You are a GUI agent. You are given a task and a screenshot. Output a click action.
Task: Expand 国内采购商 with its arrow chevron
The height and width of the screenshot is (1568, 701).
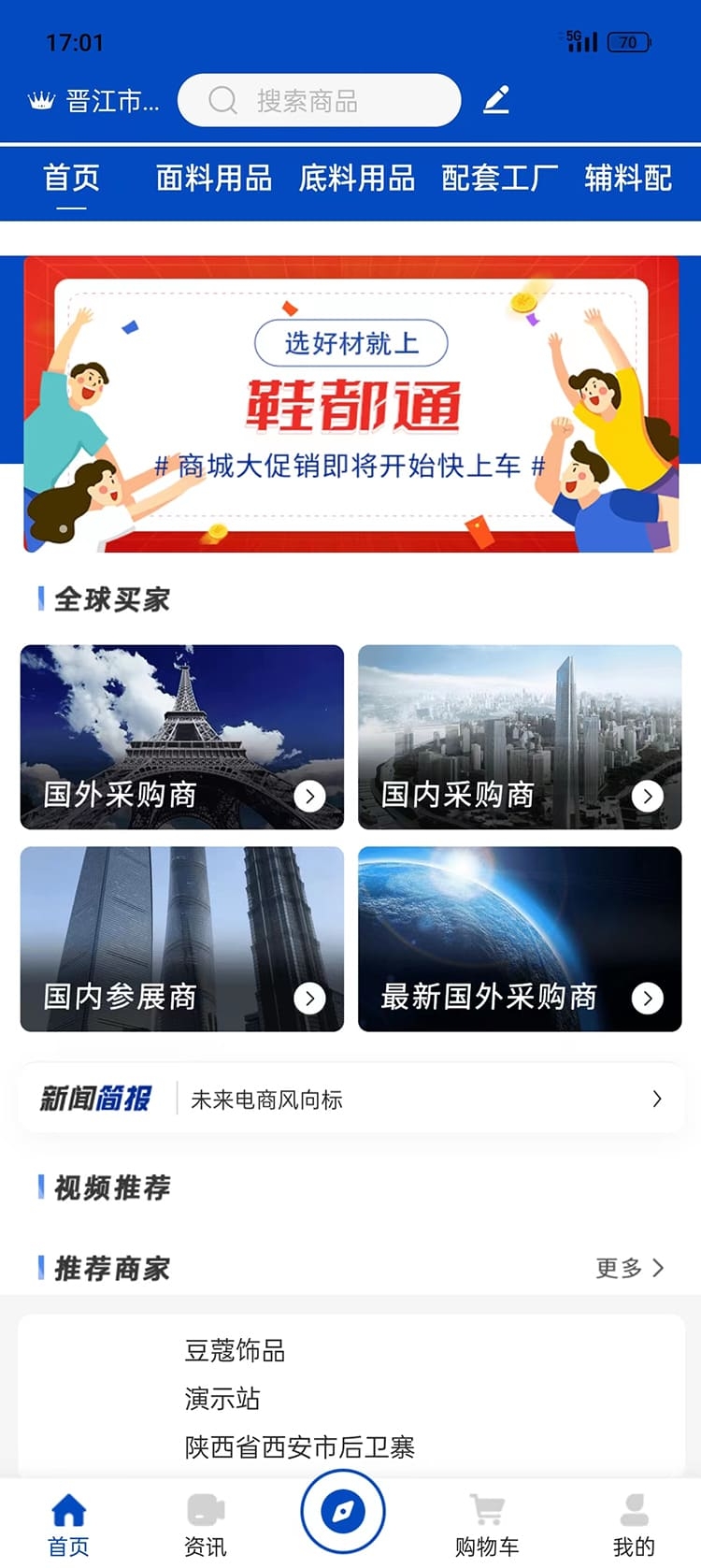[x=648, y=798]
